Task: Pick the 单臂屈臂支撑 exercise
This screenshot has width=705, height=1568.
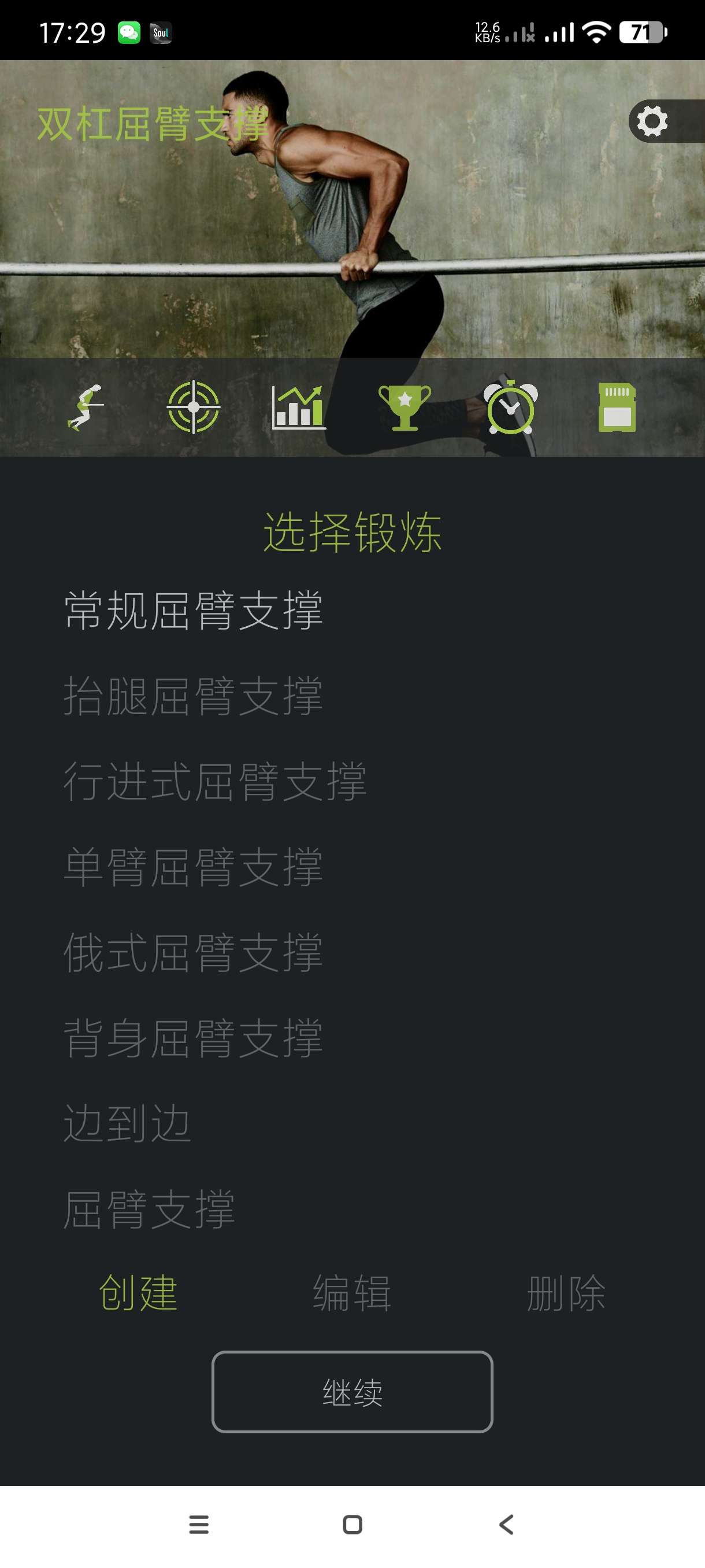Action: point(194,867)
